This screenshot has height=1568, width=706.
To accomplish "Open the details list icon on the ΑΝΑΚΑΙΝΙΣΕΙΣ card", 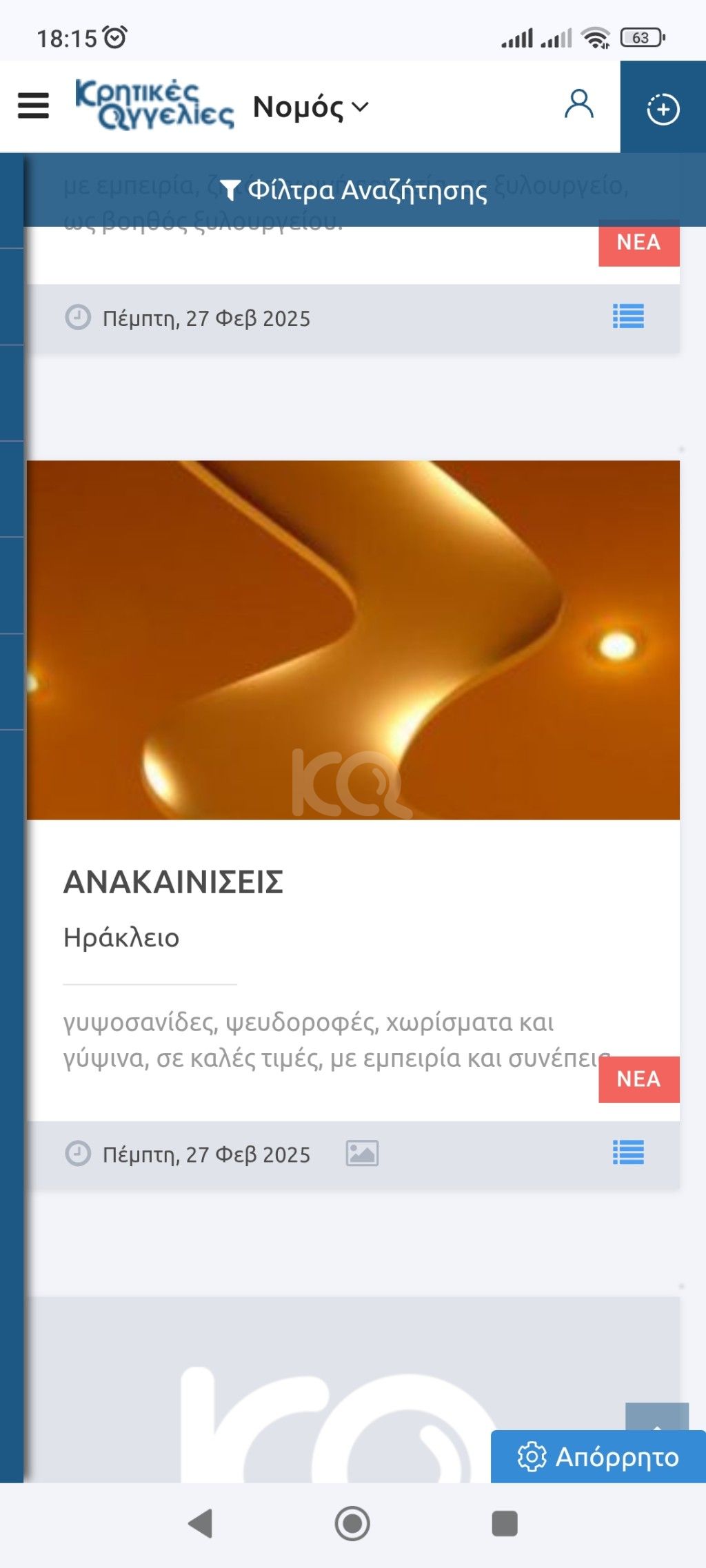I will pos(628,1152).
